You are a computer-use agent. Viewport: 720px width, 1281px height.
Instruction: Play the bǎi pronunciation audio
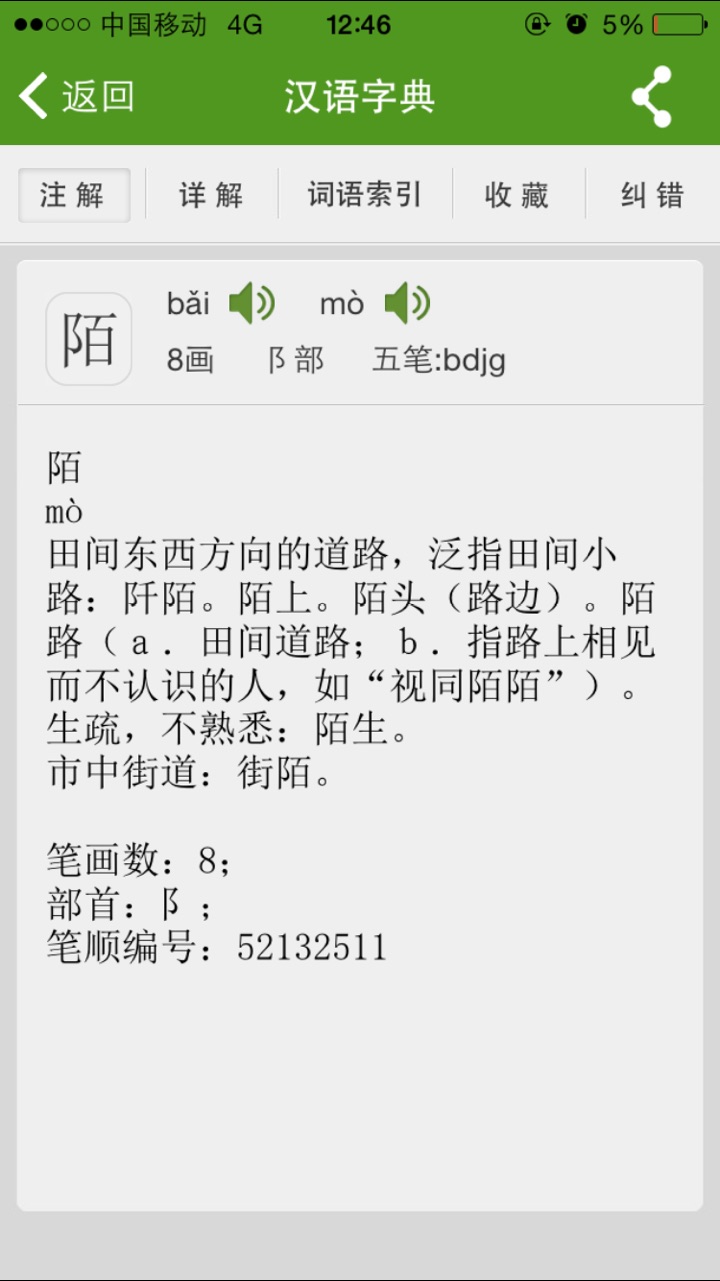click(x=252, y=303)
